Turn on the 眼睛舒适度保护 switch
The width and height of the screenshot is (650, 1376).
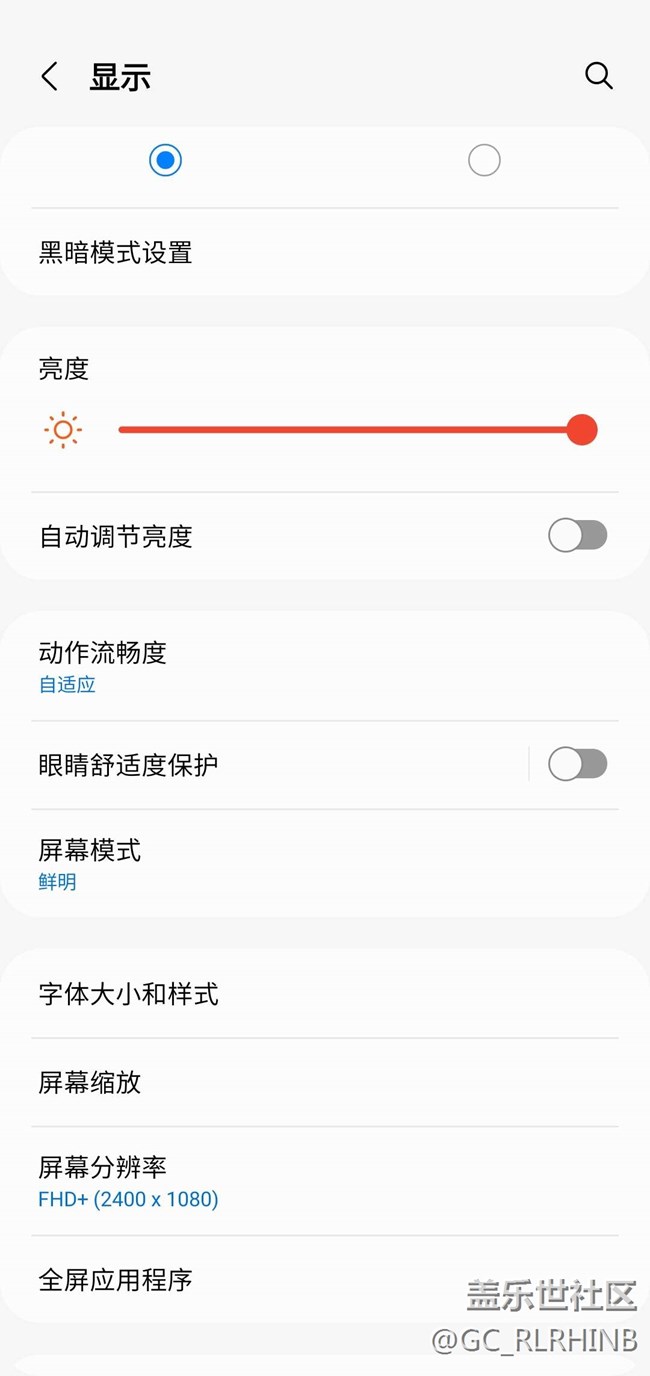point(577,765)
